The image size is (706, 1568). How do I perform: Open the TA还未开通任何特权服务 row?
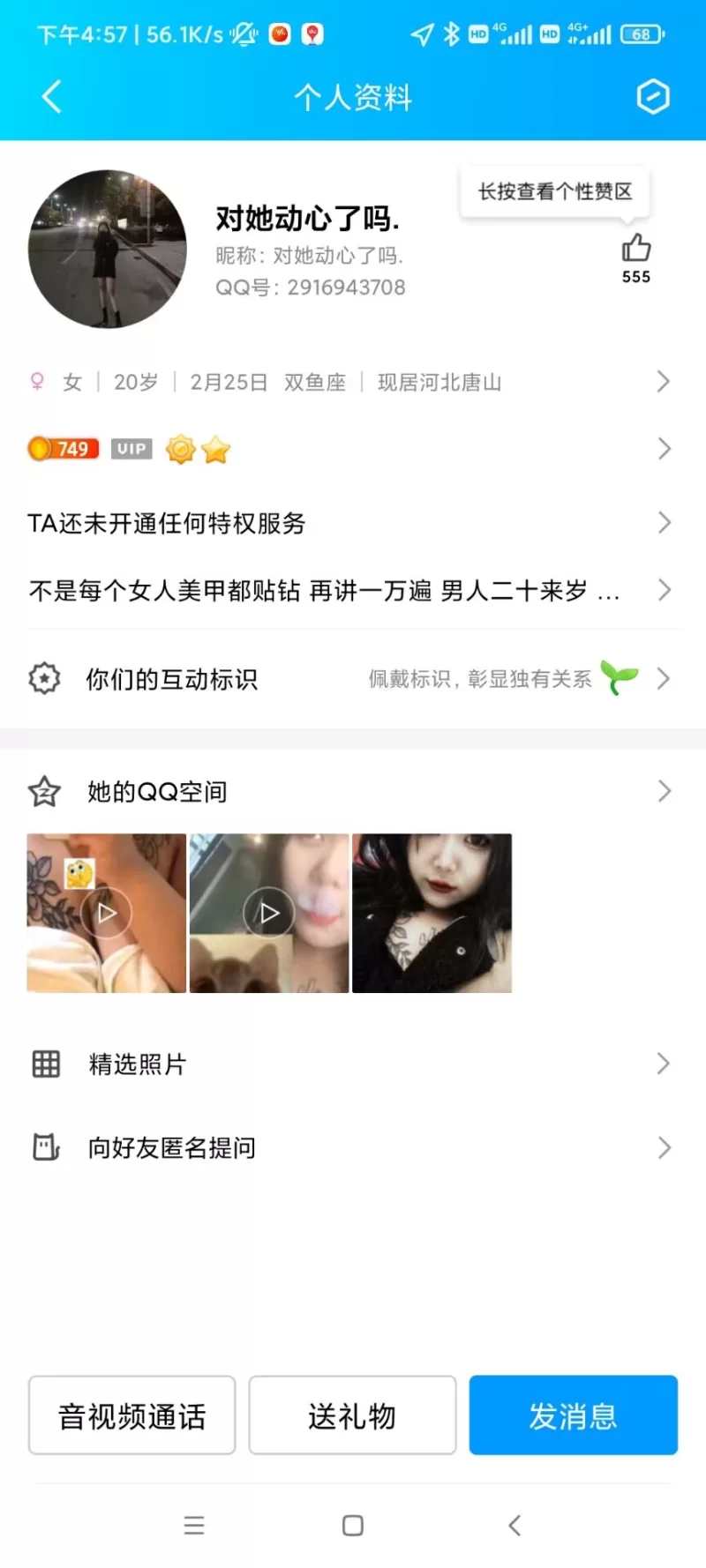351,523
